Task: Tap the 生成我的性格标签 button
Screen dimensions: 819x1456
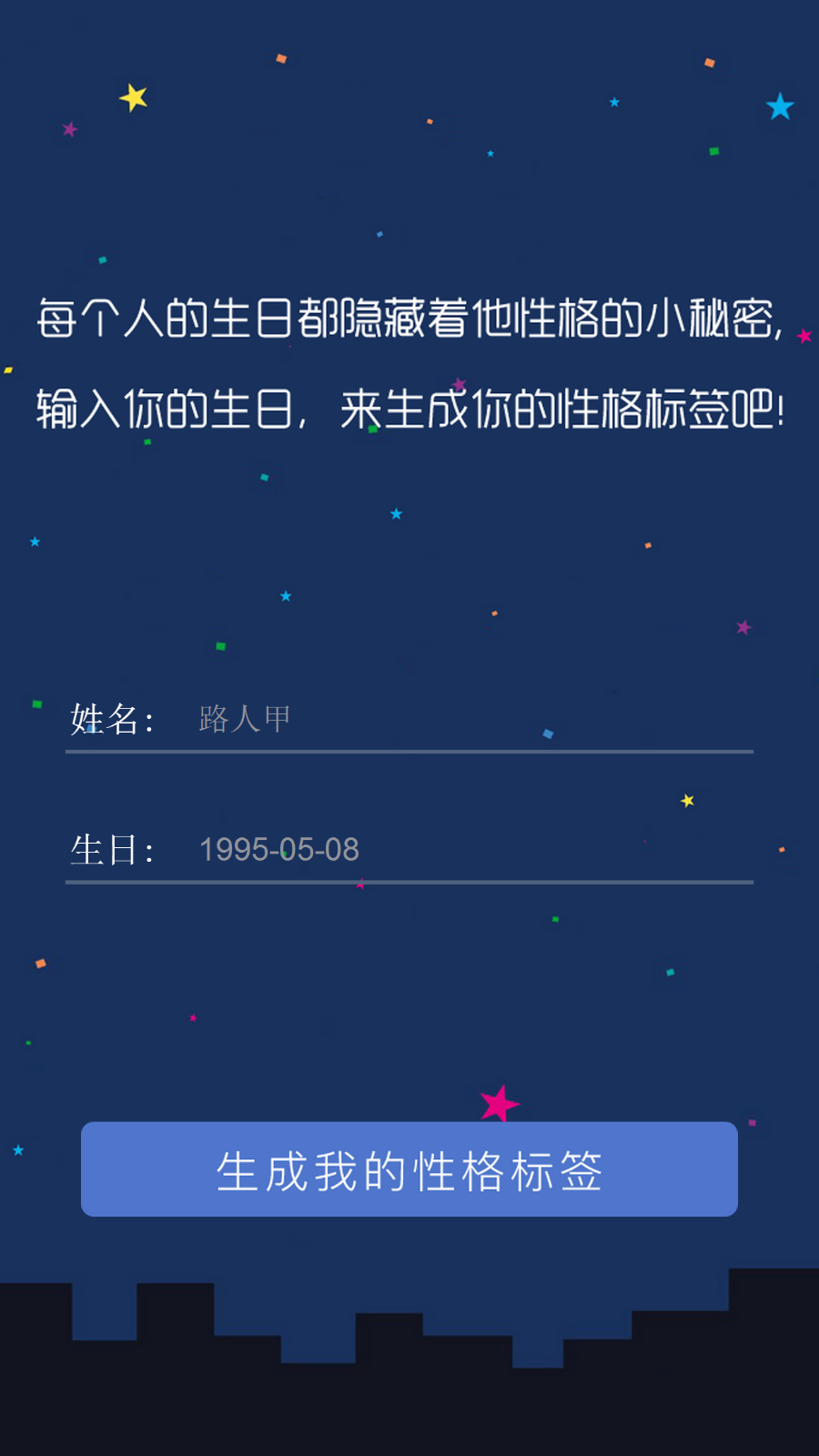Action: [x=409, y=1170]
